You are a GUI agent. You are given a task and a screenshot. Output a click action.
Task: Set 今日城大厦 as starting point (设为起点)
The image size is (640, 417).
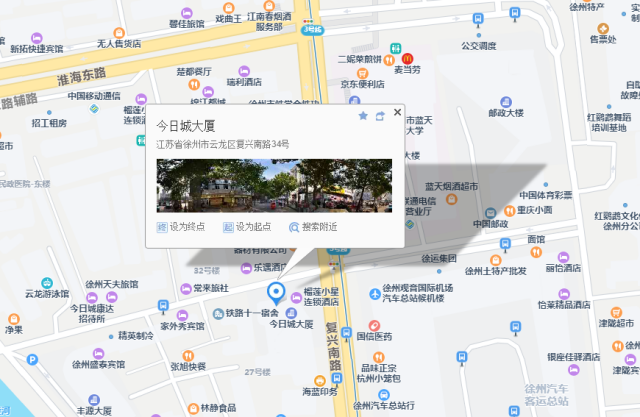tap(247, 227)
